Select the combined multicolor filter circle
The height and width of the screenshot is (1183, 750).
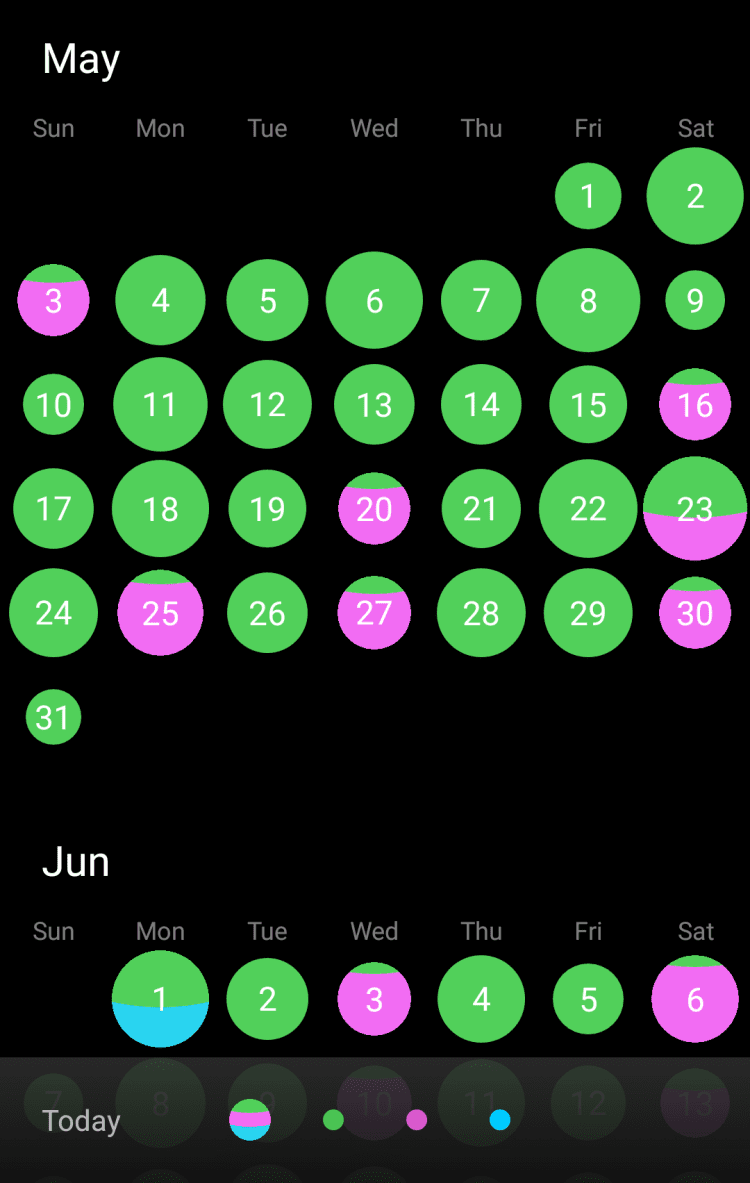click(x=250, y=1120)
